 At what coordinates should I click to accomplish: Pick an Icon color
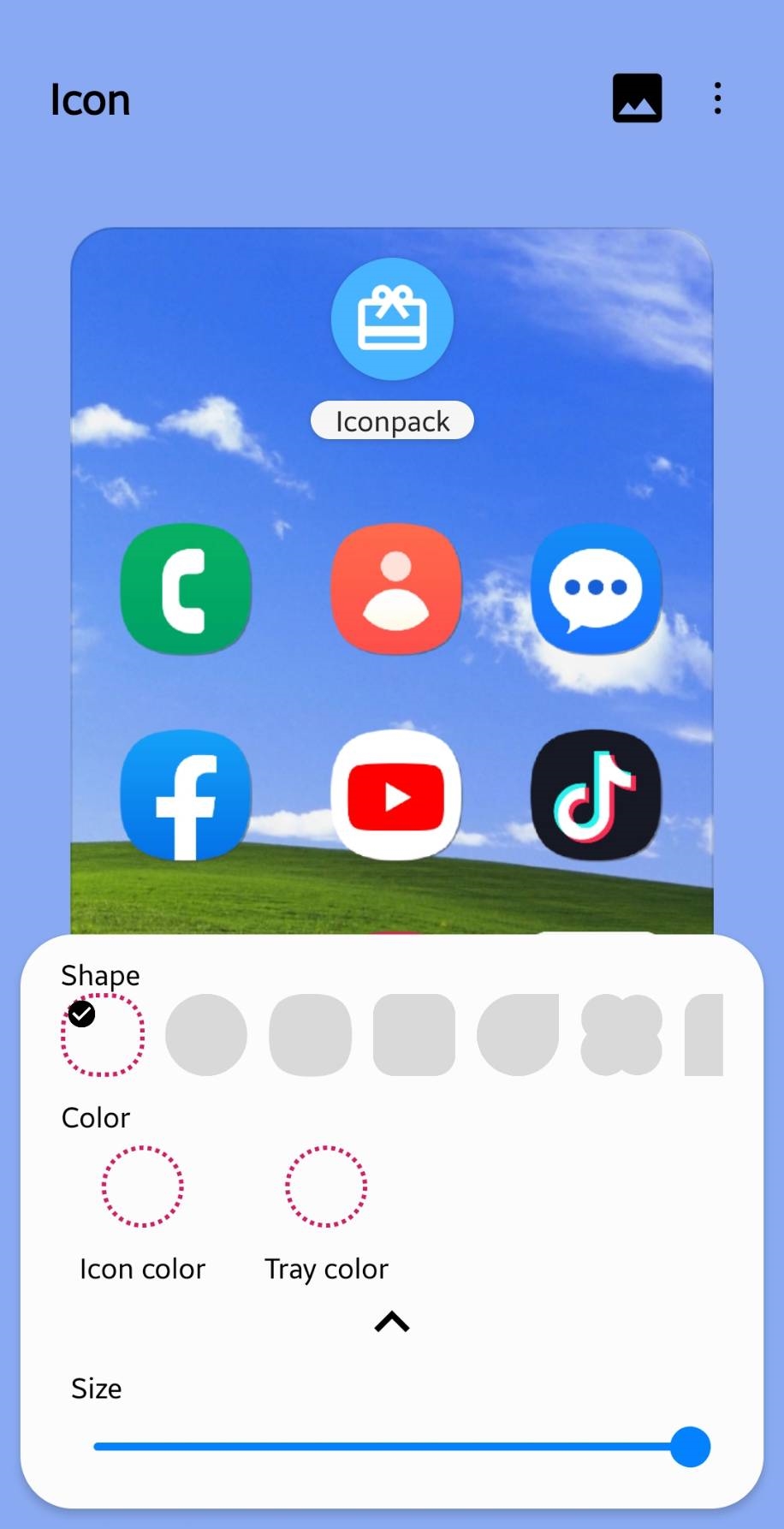click(143, 1187)
